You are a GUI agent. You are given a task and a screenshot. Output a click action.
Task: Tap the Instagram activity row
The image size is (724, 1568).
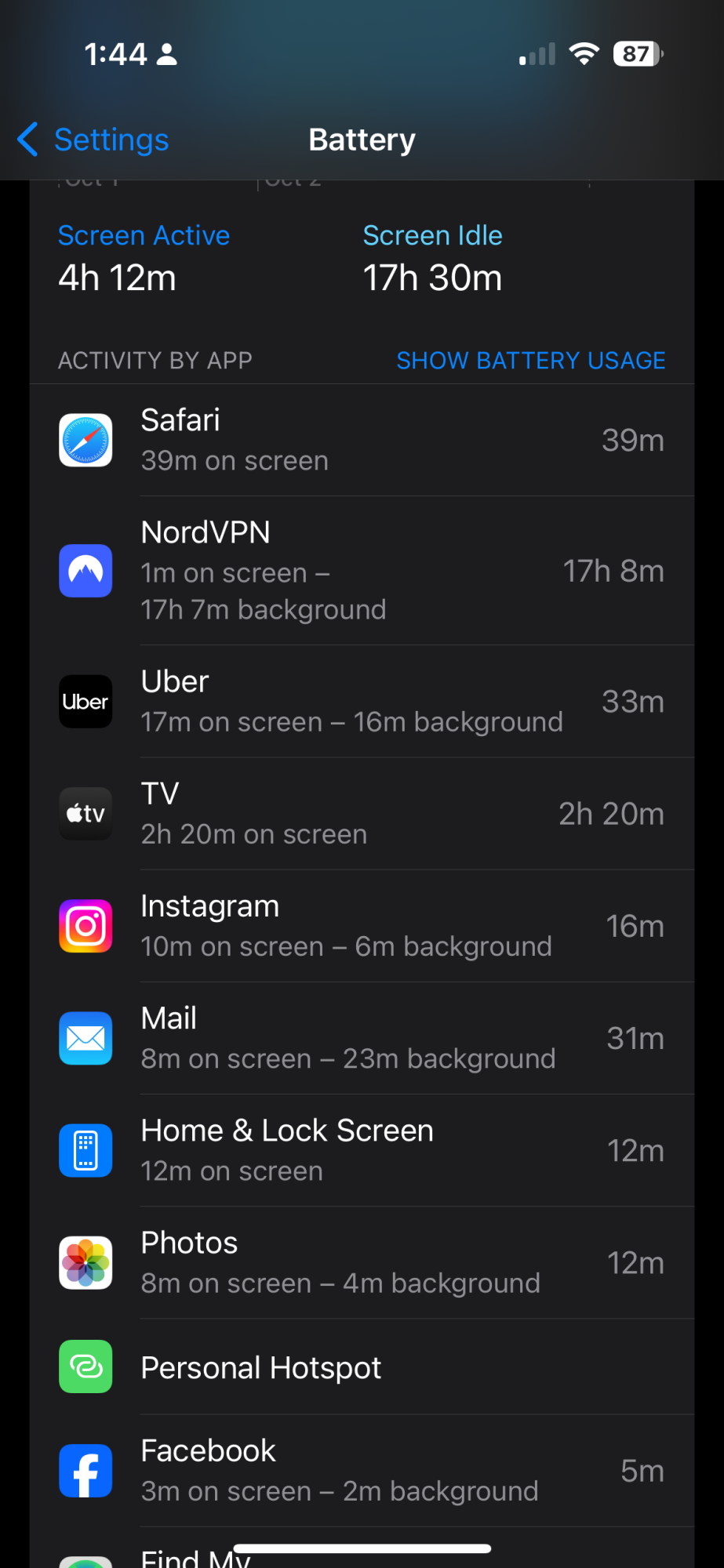(x=362, y=926)
